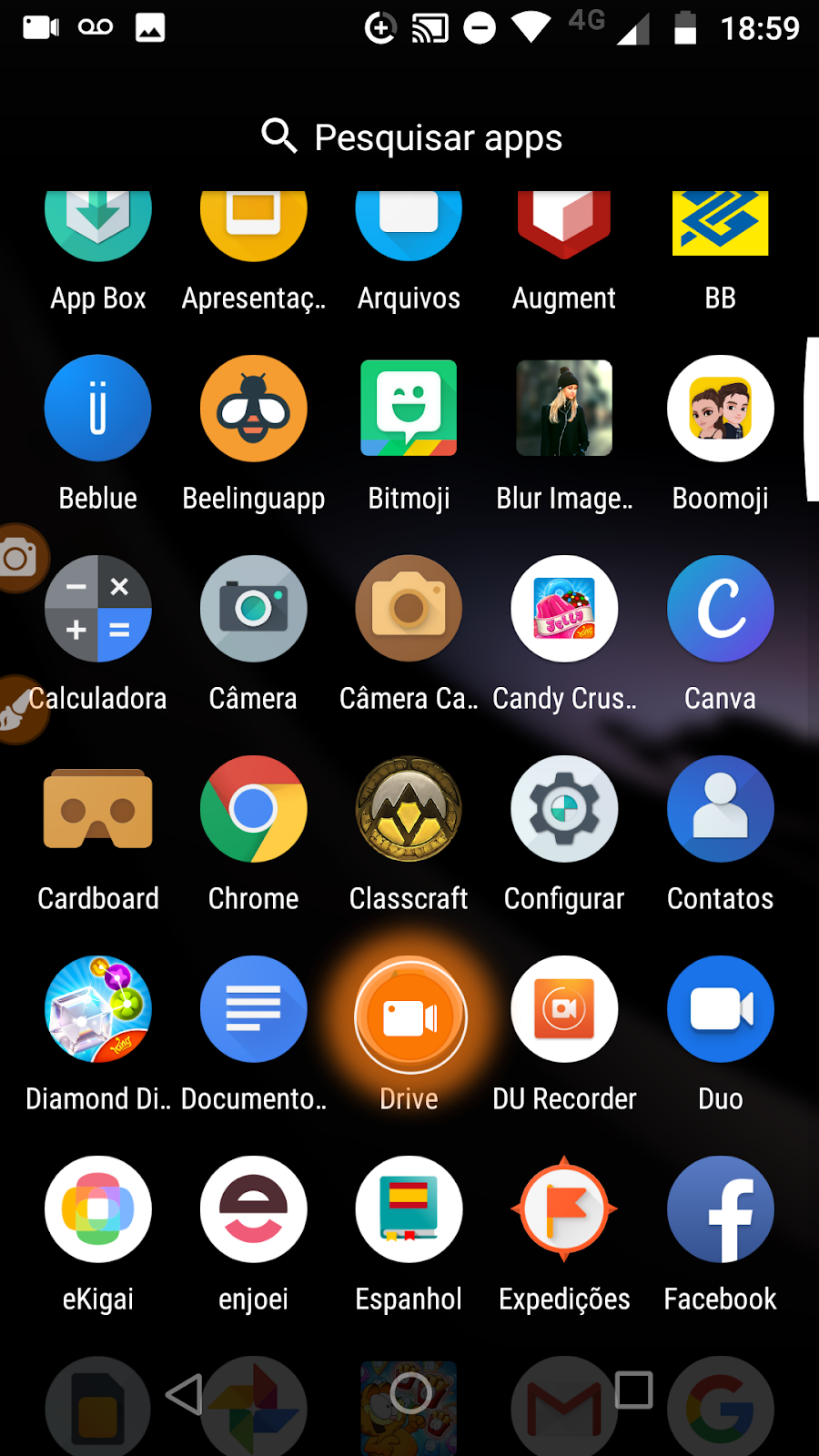Viewport: 819px width, 1456px height.
Task: Launch the Chrome browser
Action: coord(253,809)
